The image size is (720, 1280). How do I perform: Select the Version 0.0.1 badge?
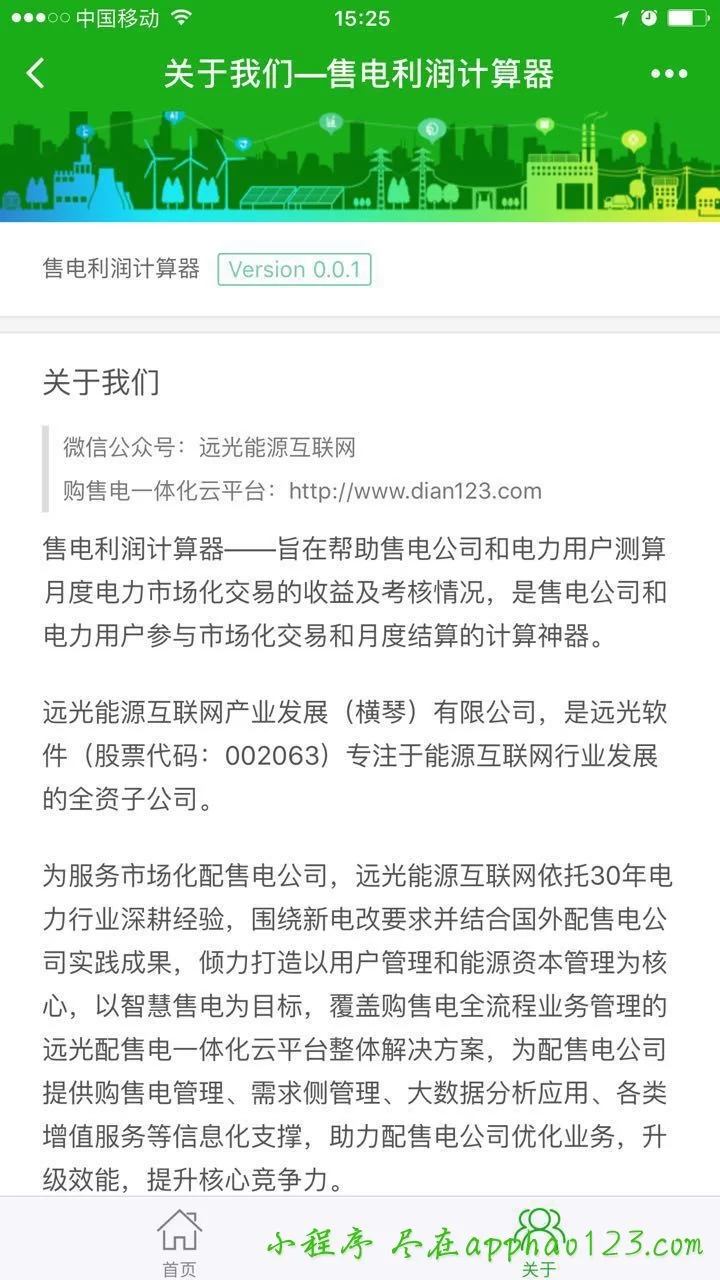point(295,269)
